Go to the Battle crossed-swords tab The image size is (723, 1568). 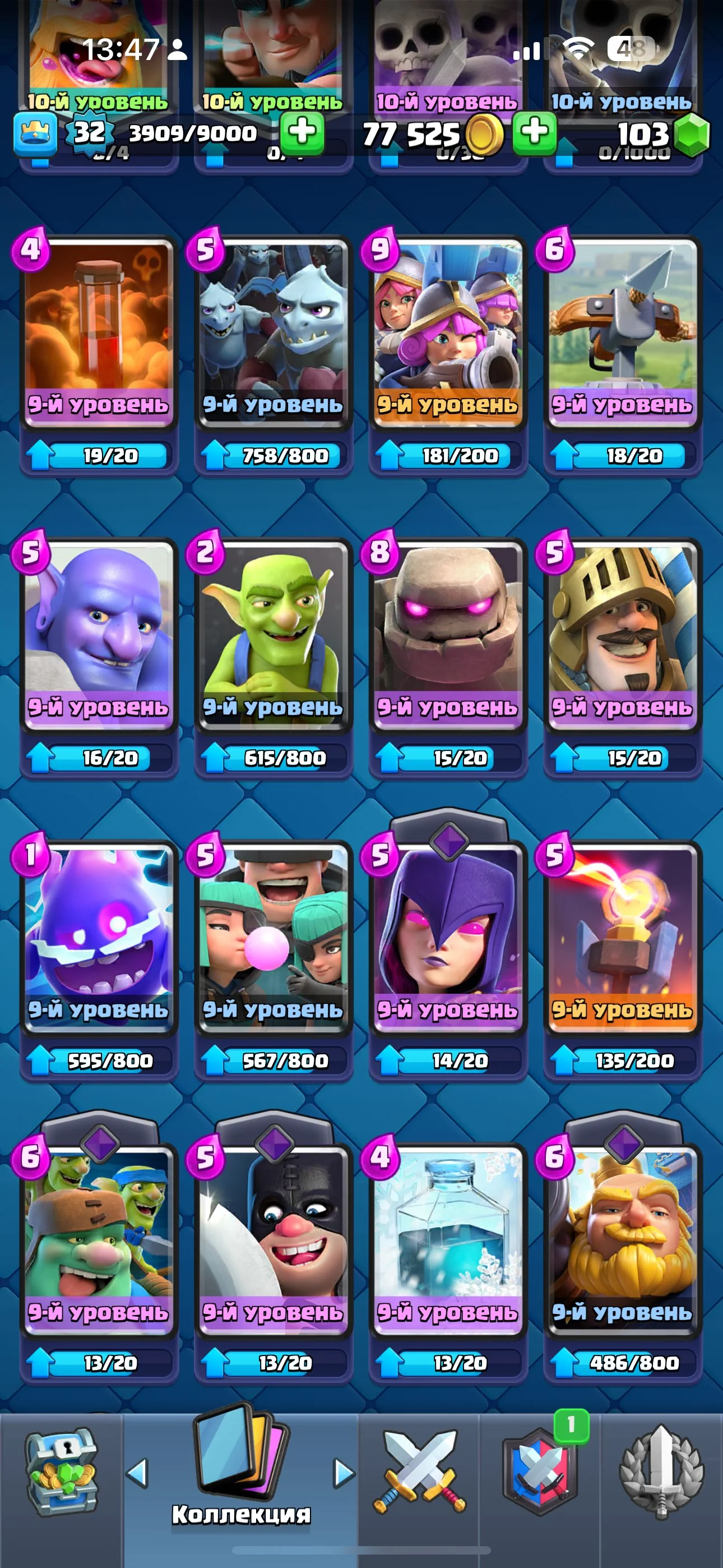419,1472
